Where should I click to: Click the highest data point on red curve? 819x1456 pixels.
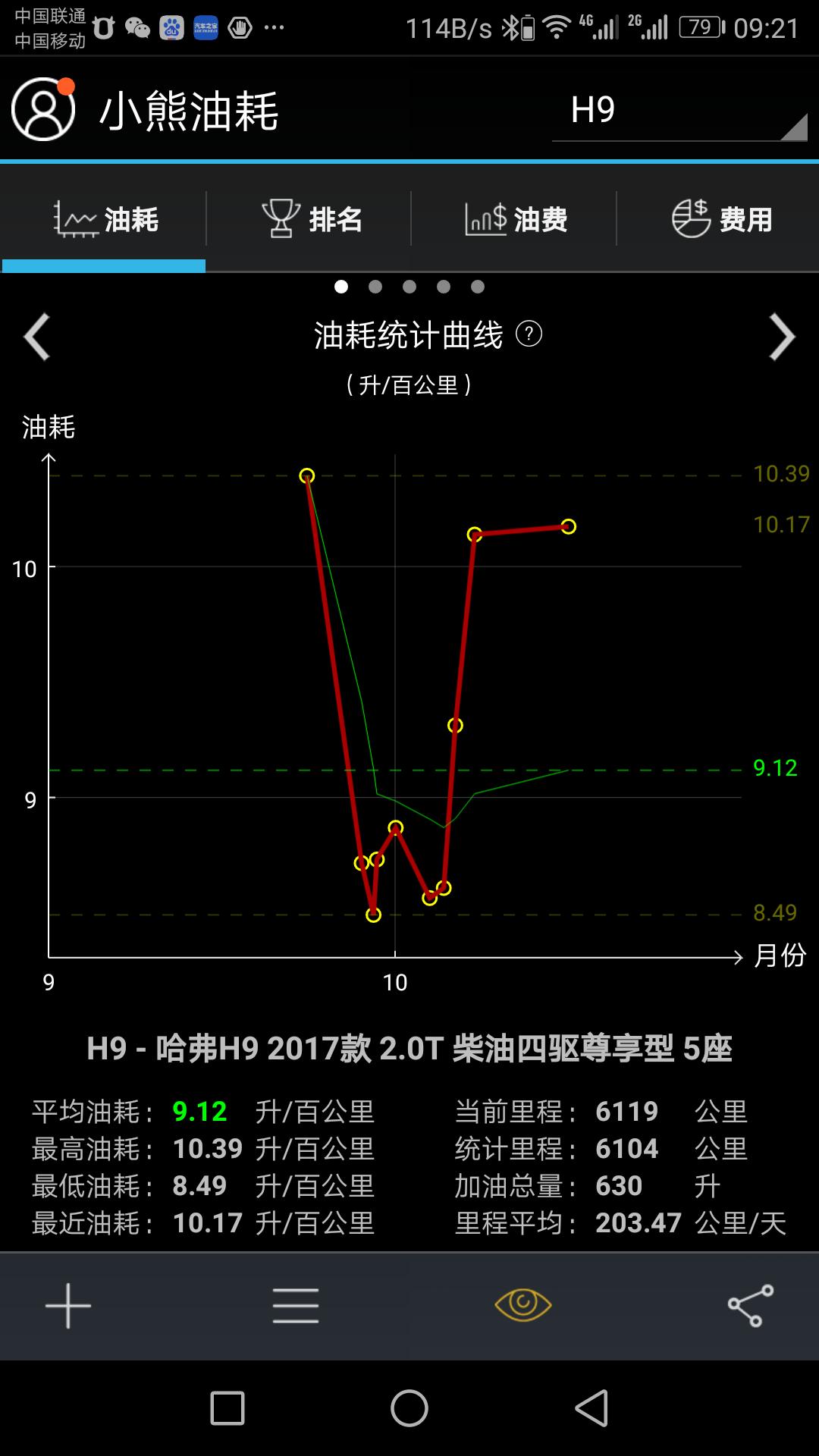point(306,475)
